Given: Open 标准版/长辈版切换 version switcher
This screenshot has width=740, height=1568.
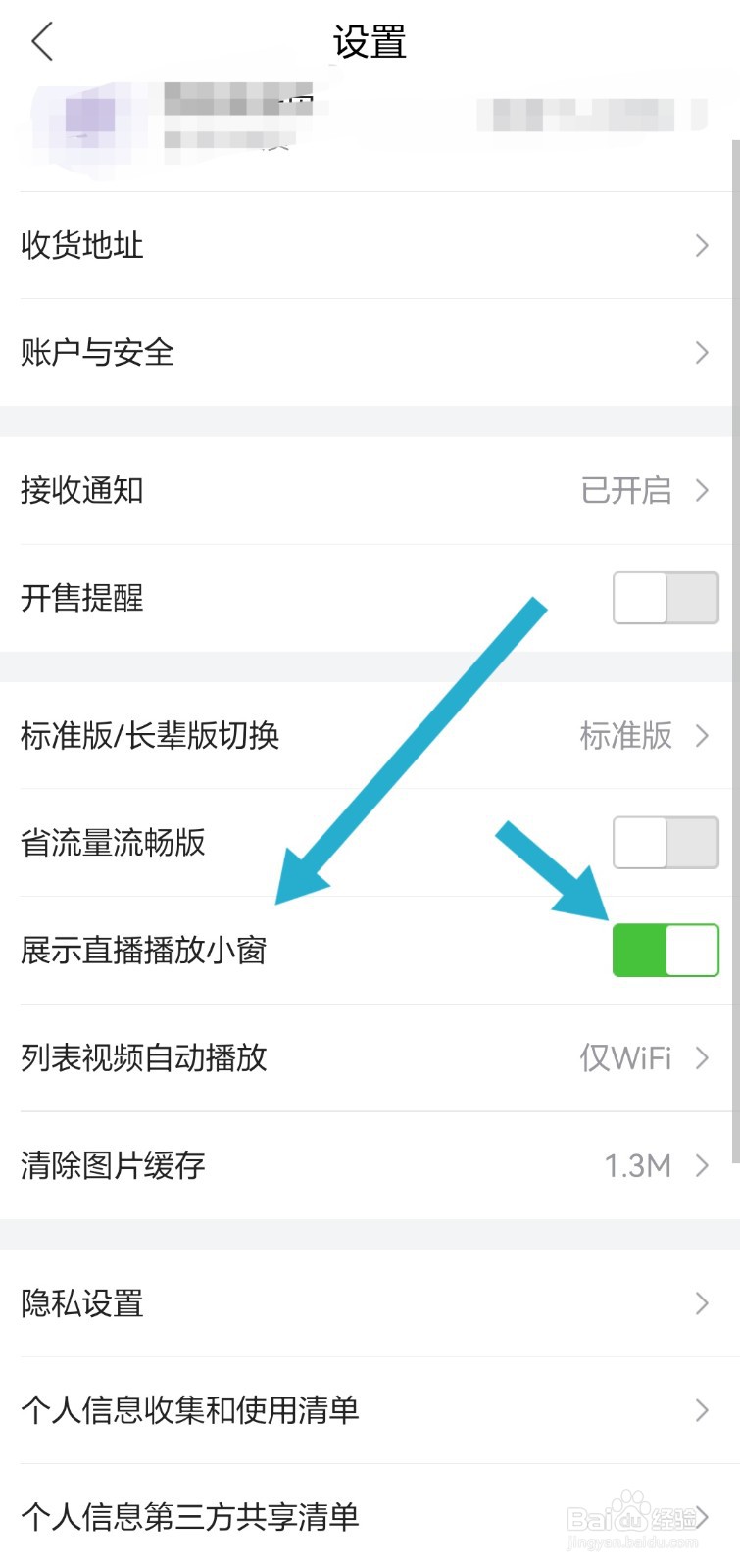Looking at the screenshot, I should tap(370, 736).
